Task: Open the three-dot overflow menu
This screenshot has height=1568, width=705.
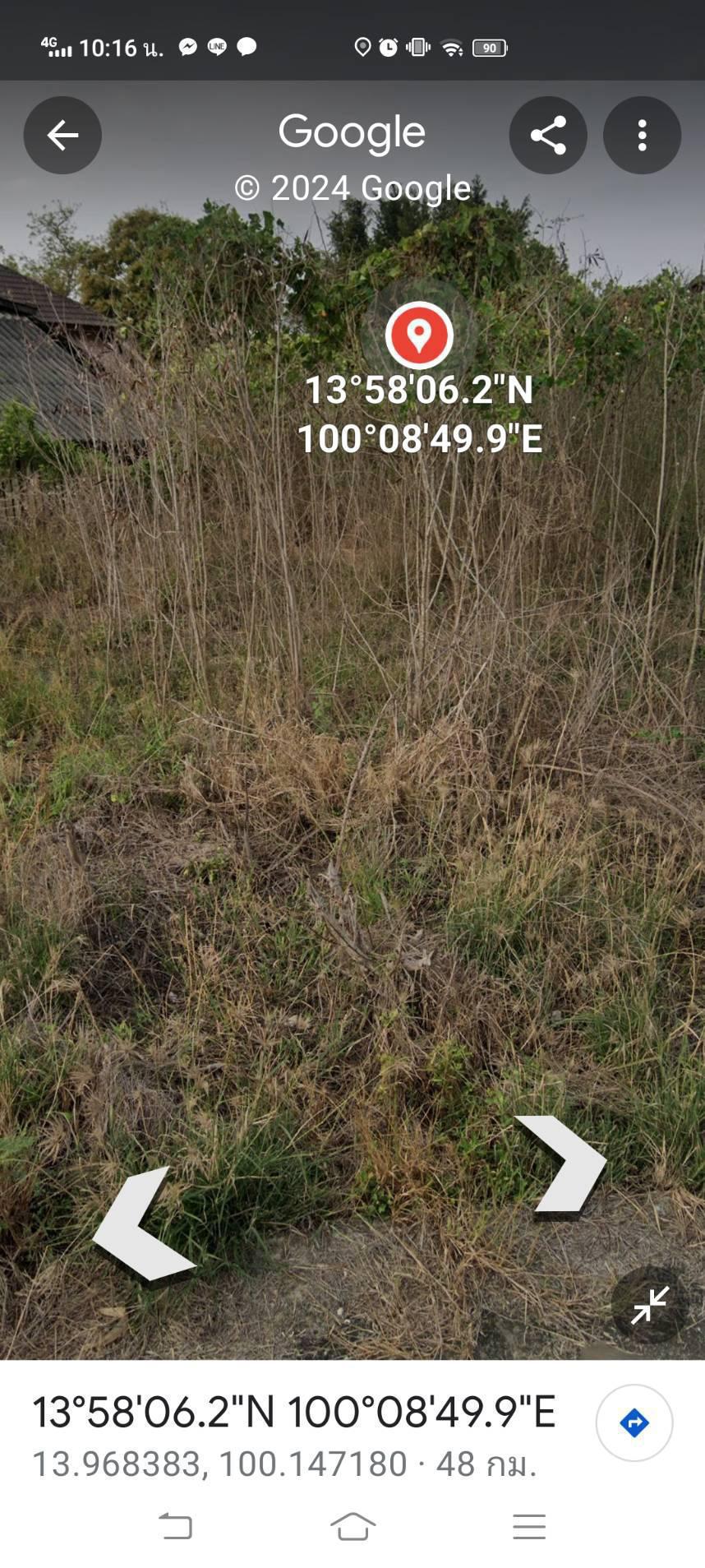Action: coord(642,136)
